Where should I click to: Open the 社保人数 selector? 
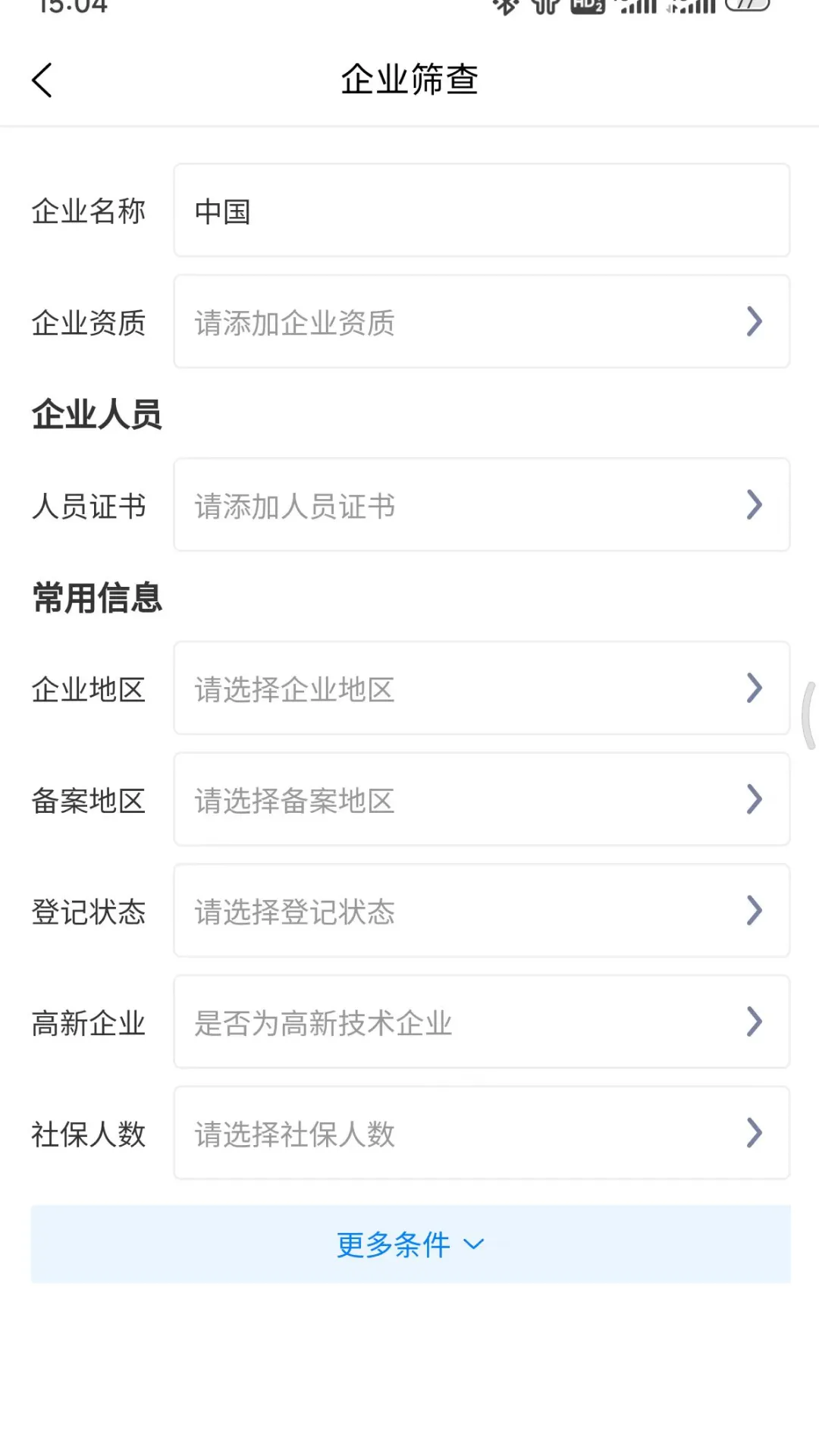coord(753,1133)
